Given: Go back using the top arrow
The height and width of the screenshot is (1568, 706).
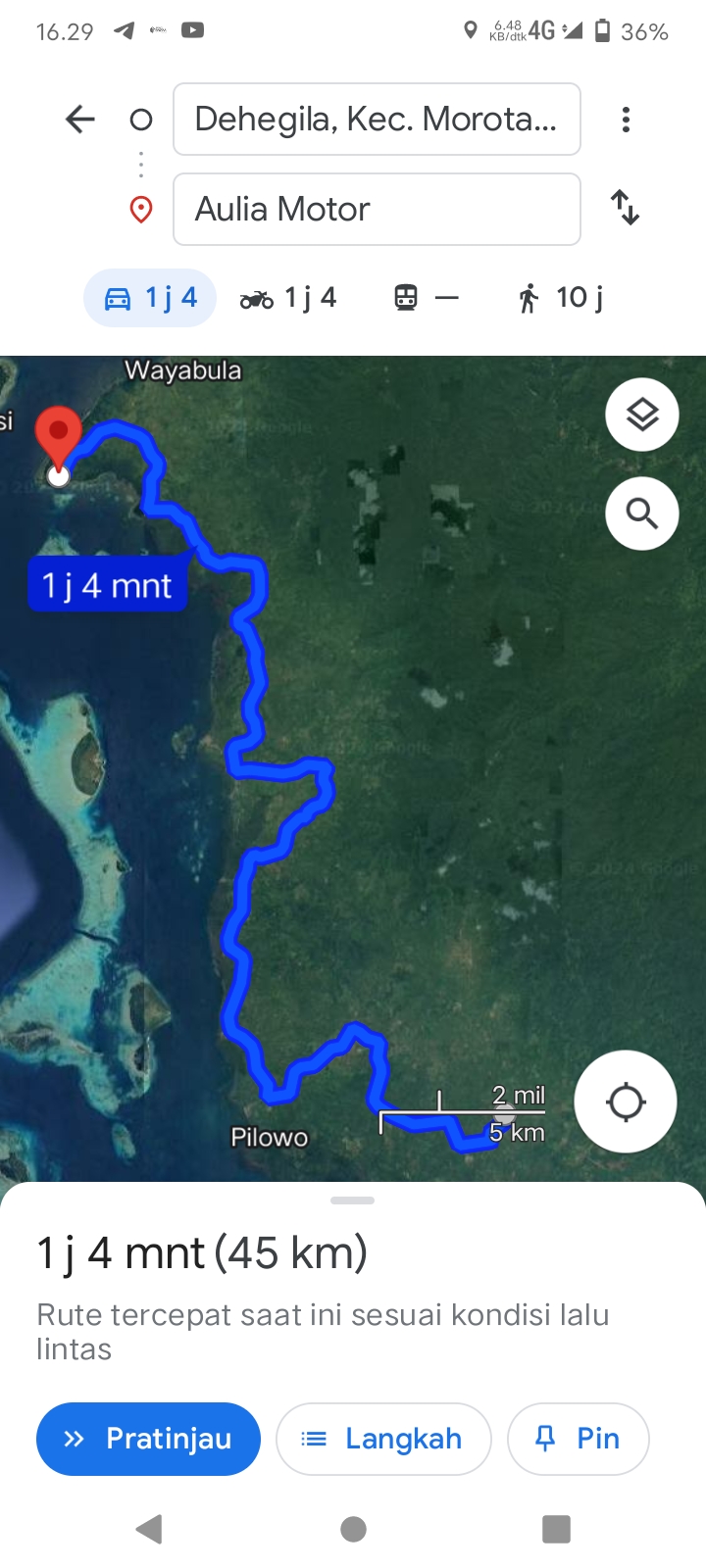Looking at the screenshot, I should [x=80, y=120].
